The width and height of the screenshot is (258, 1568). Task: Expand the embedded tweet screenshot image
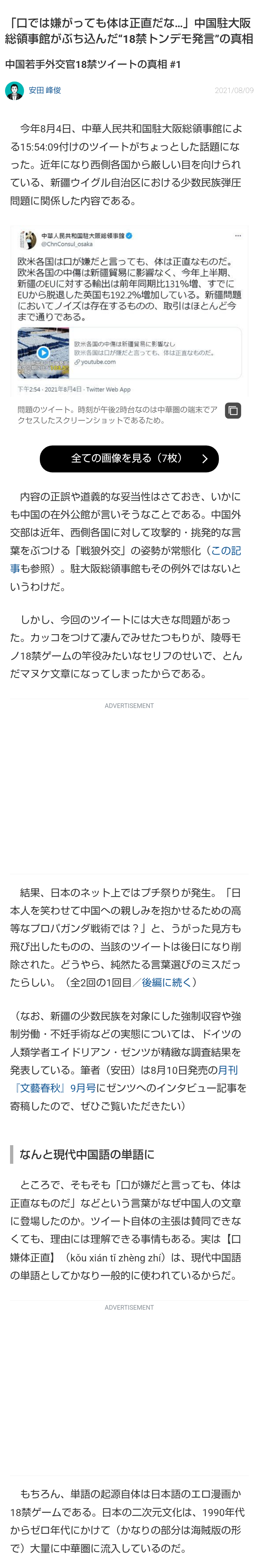(233, 410)
